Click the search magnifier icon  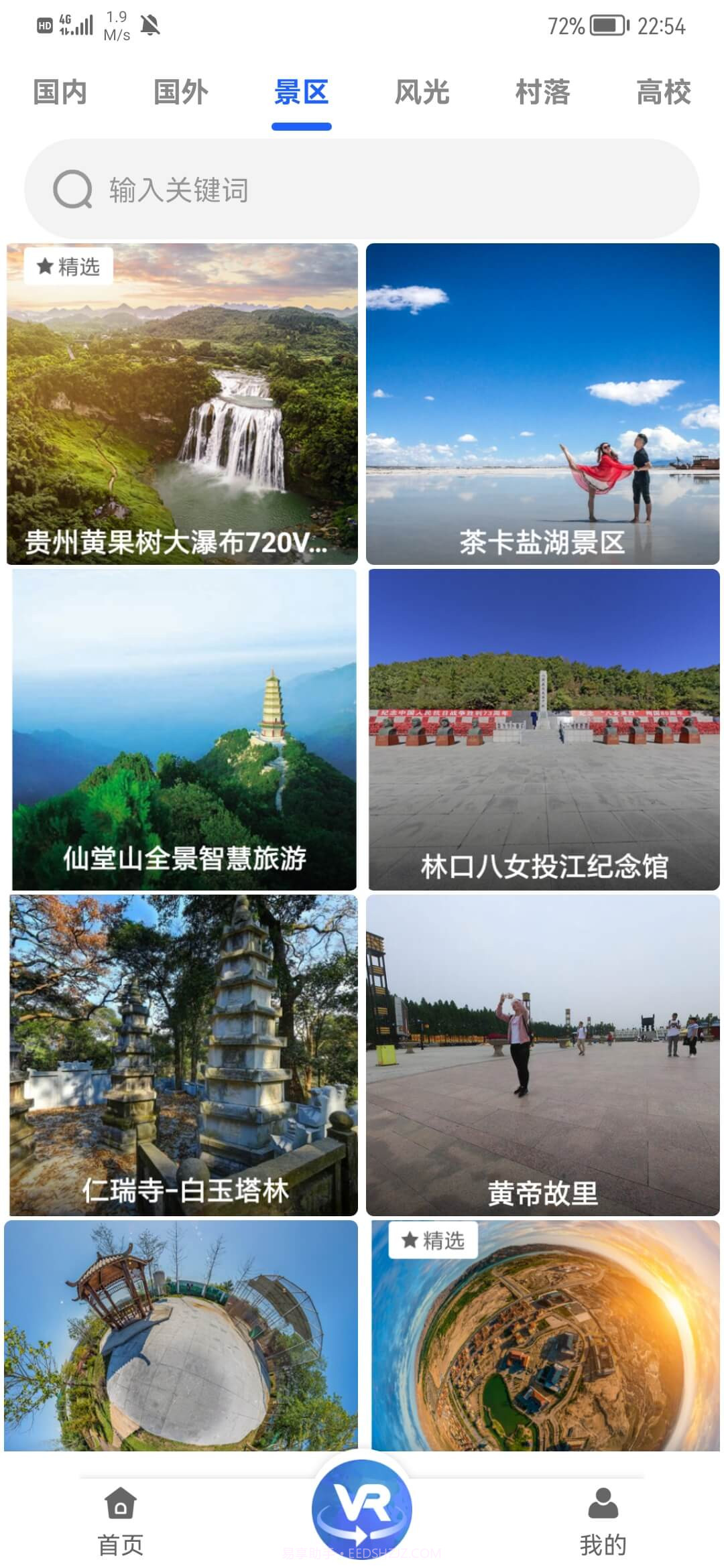pos(72,190)
